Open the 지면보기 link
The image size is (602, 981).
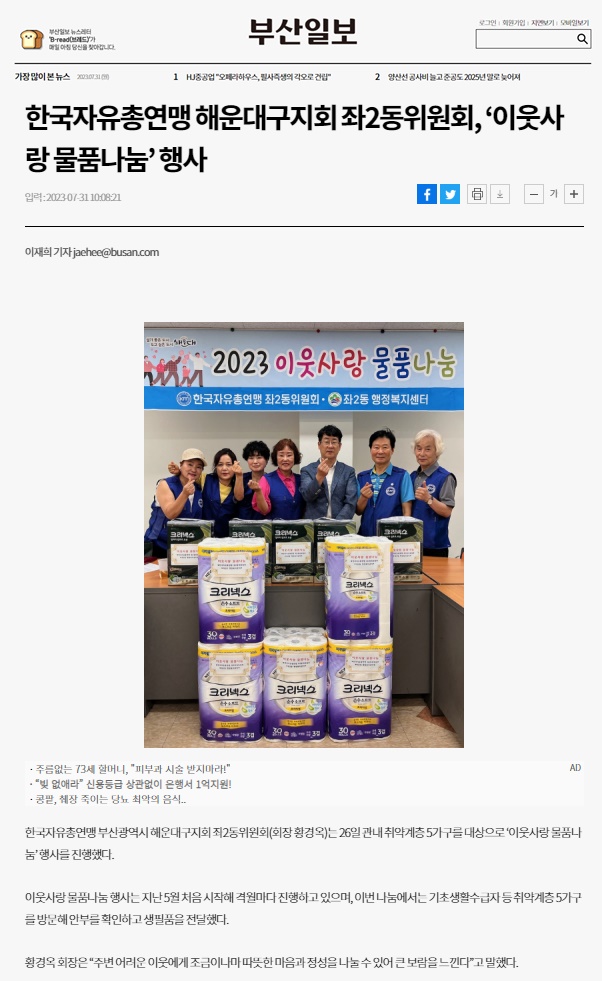(x=543, y=22)
